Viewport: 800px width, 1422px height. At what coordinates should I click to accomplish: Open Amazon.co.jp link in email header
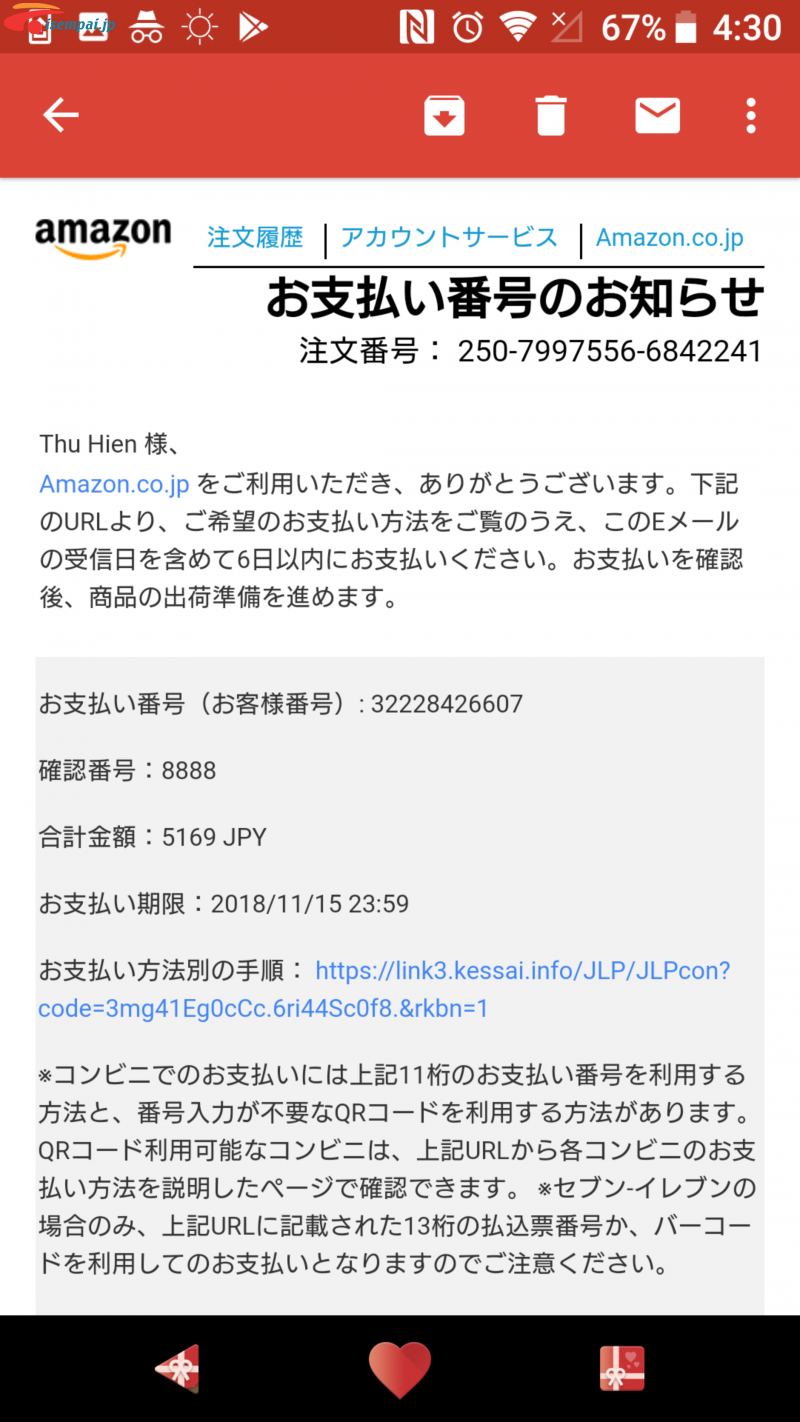(x=669, y=238)
